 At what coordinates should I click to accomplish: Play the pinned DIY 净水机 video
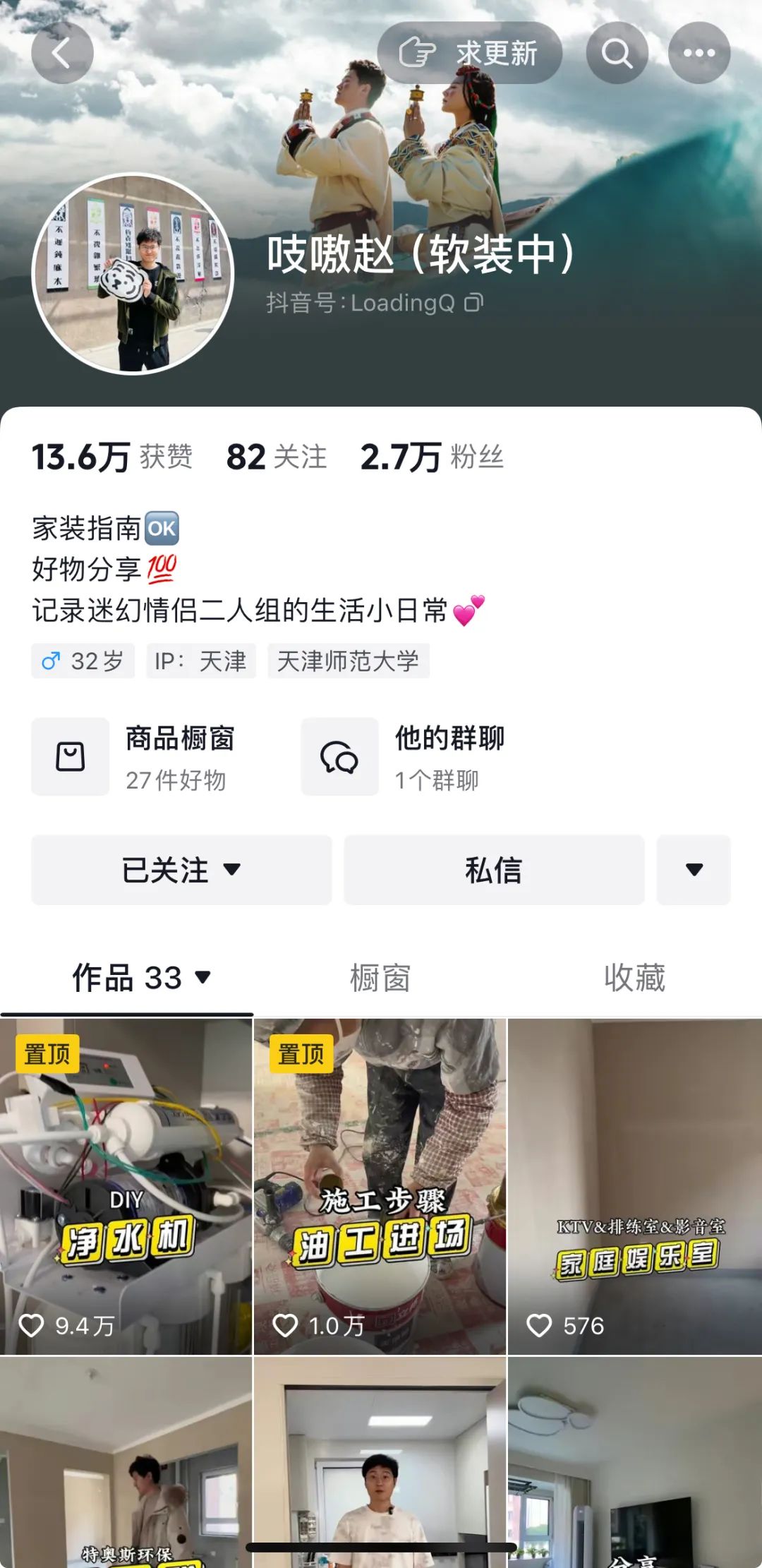(126, 1186)
